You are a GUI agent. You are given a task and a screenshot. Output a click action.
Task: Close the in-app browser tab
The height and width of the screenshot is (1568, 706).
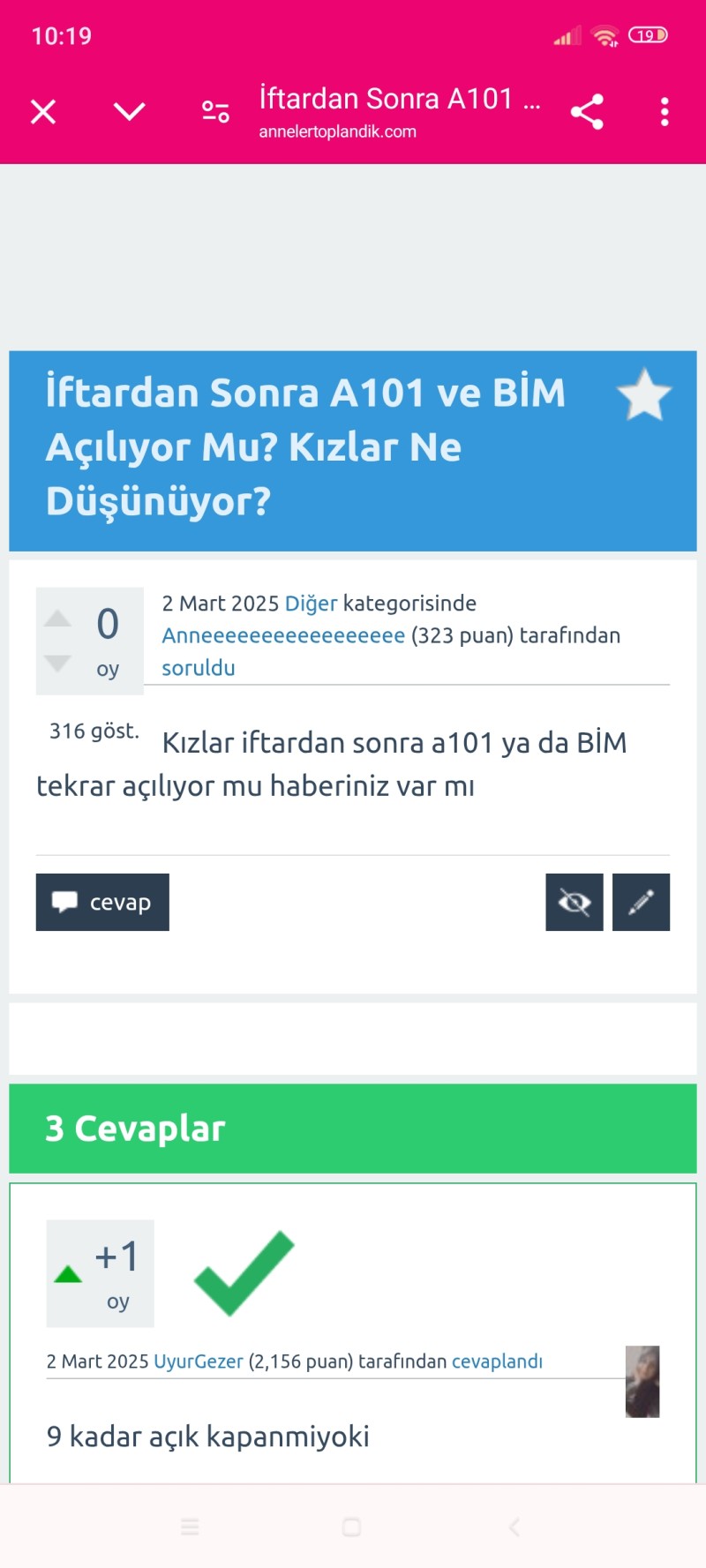pyautogui.click(x=43, y=112)
